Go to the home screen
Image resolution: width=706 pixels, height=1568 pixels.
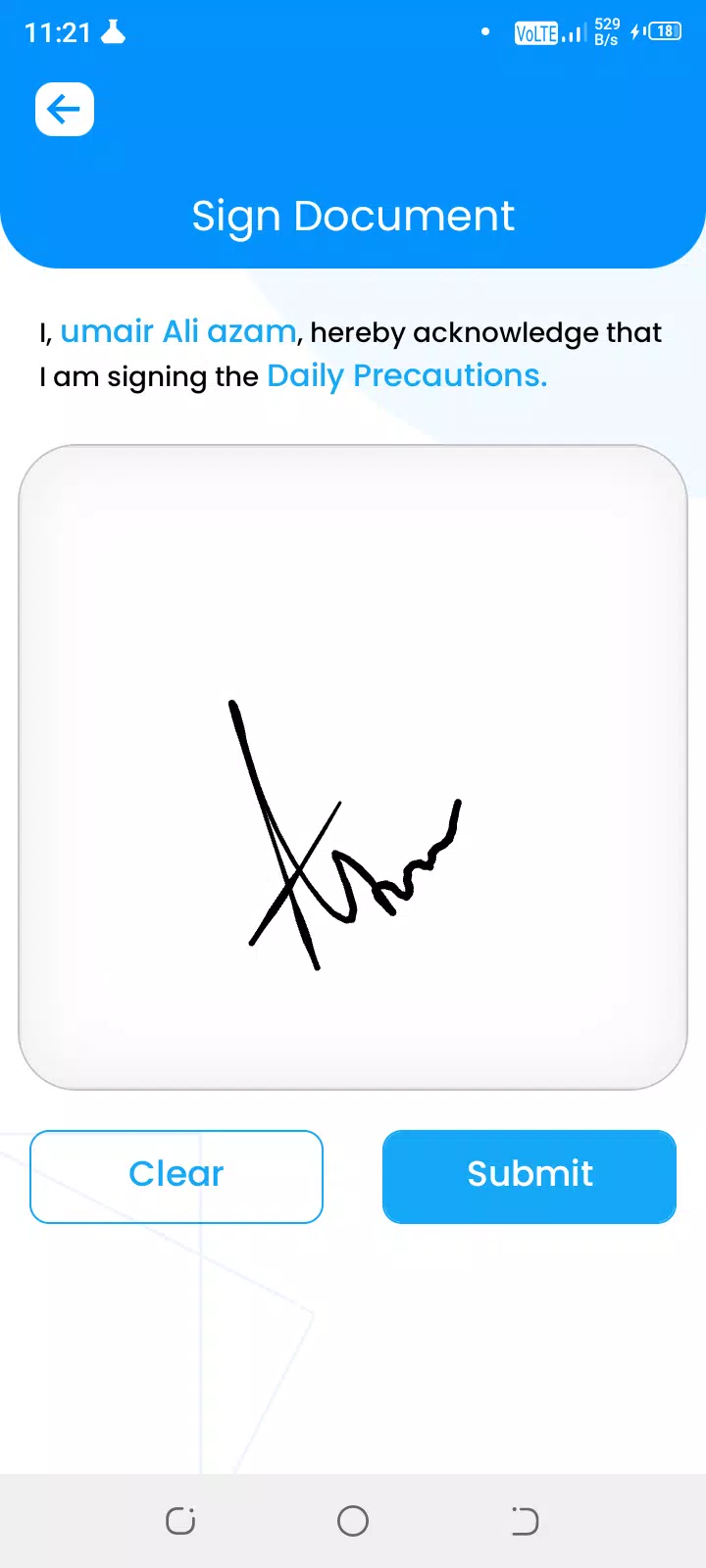(x=353, y=1521)
